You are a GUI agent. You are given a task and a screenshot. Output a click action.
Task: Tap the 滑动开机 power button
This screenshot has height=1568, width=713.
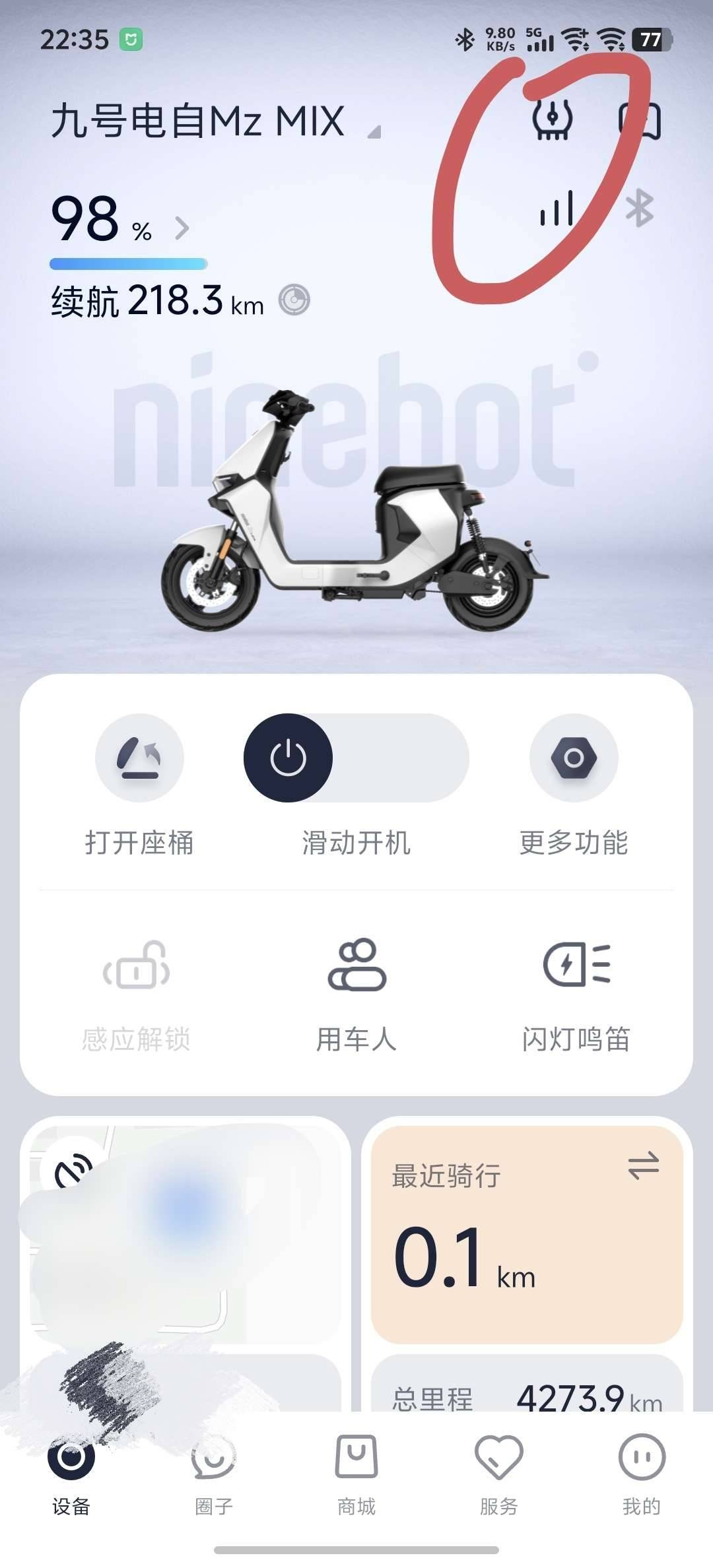coord(289,758)
